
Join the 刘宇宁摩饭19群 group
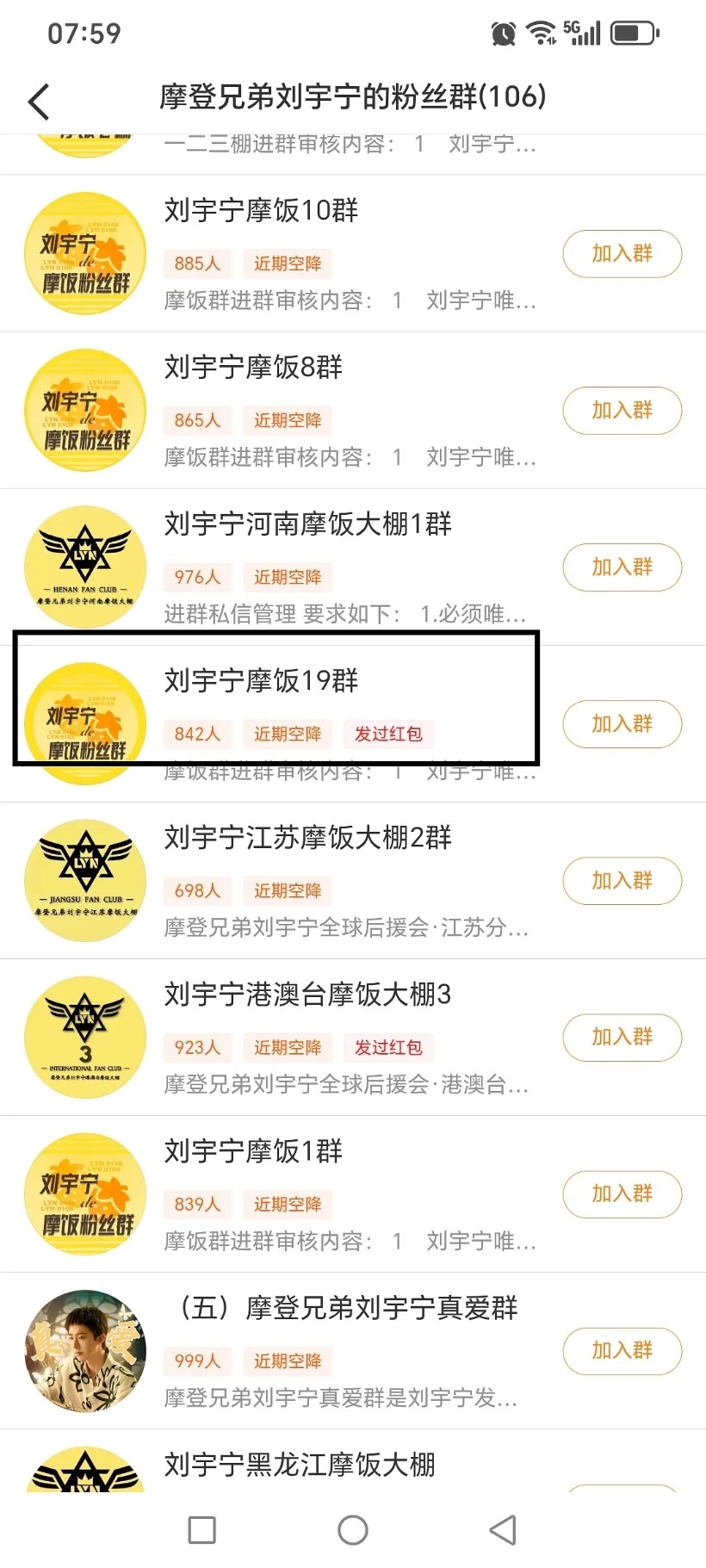(622, 724)
